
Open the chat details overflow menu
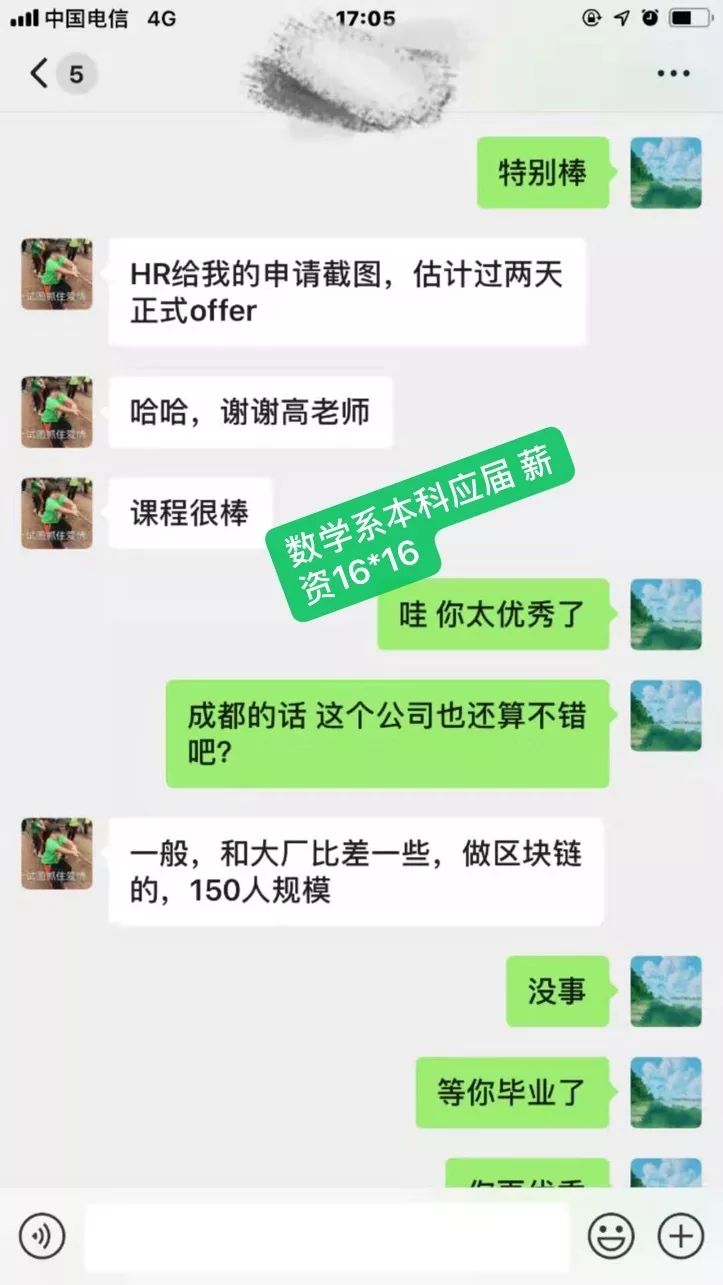pyautogui.click(x=673, y=74)
